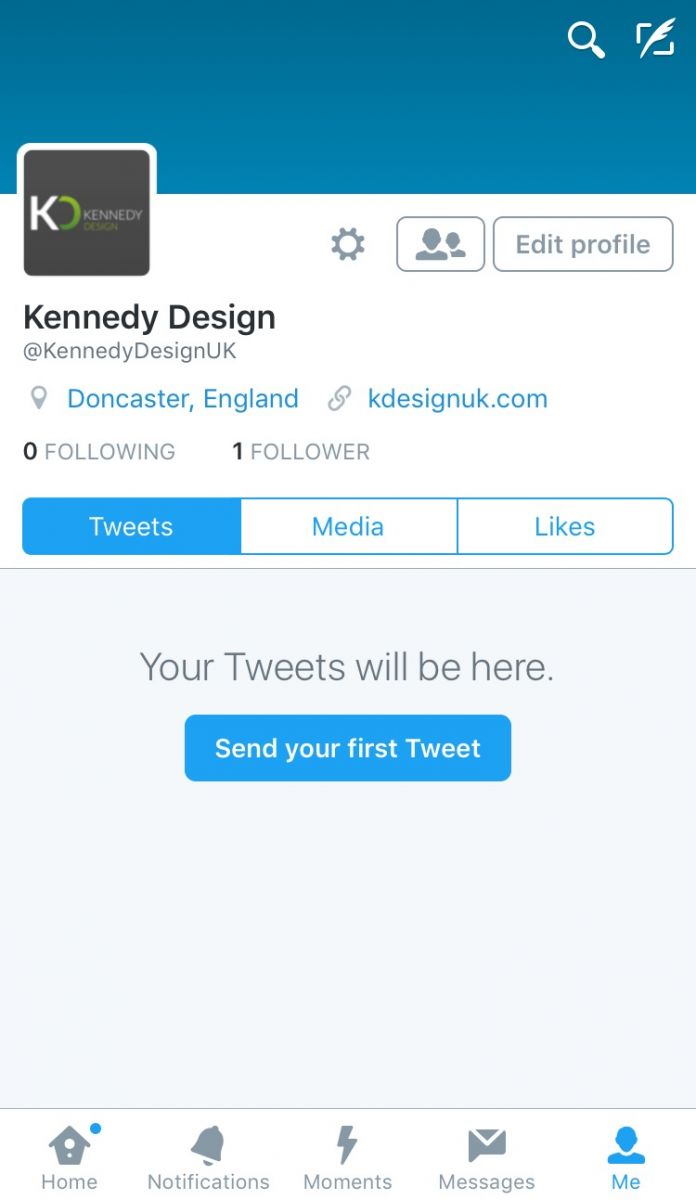Screen dimensions: 696x1200
Task: Open the search magnifier icon
Action: 586,40
